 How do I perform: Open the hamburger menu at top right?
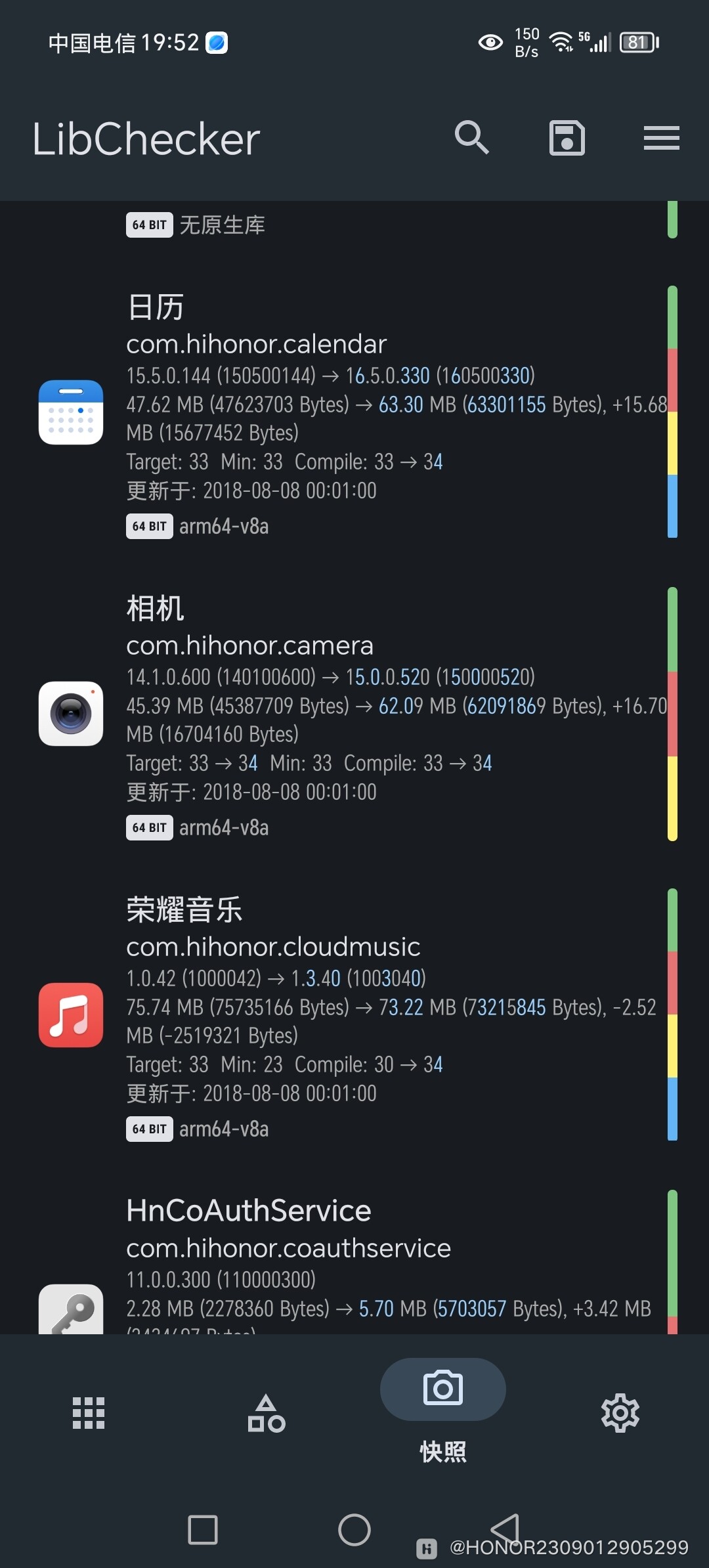(x=661, y=138)
